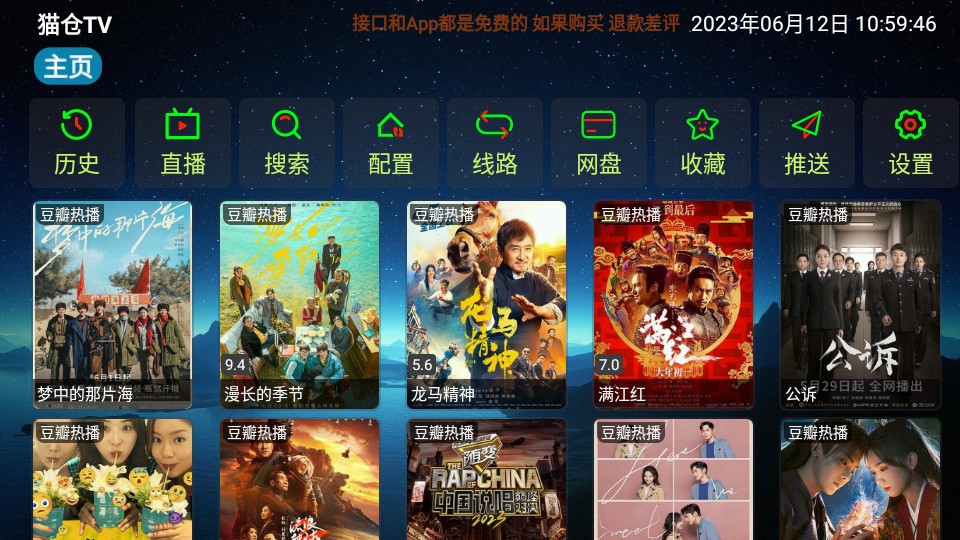960x540 pixels.
Task: Open 设置 settings
Action: pyautogui.click(x=910, y=143)
